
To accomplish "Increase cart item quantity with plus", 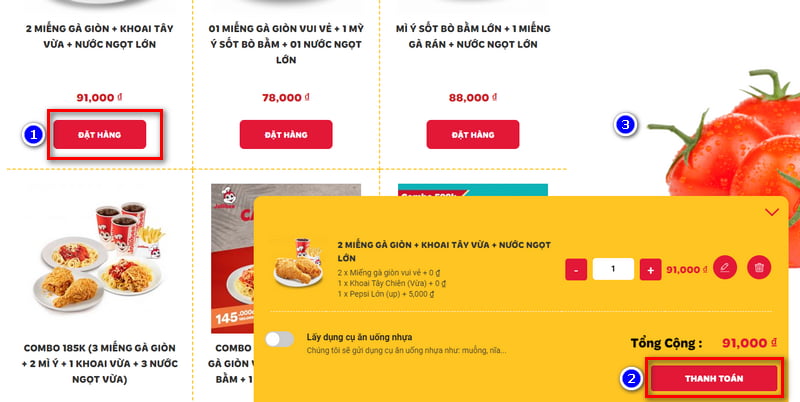I will 650,269.
